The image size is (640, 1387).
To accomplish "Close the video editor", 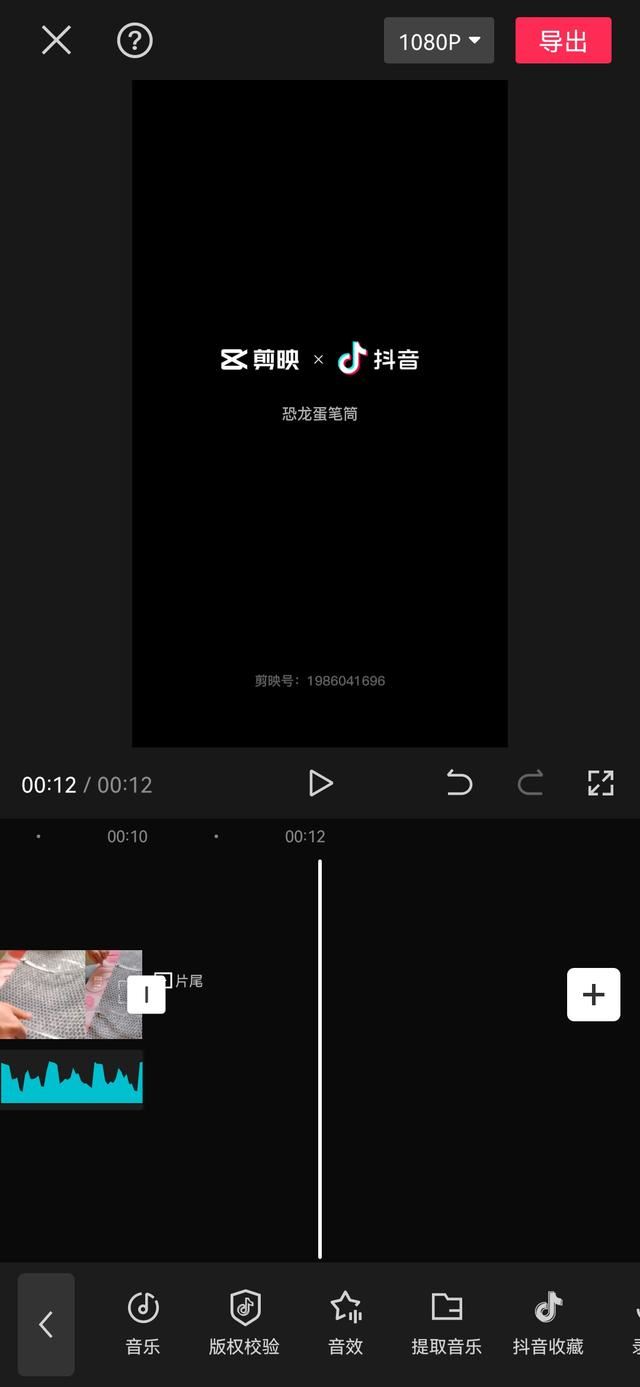I will click(56, 41).
